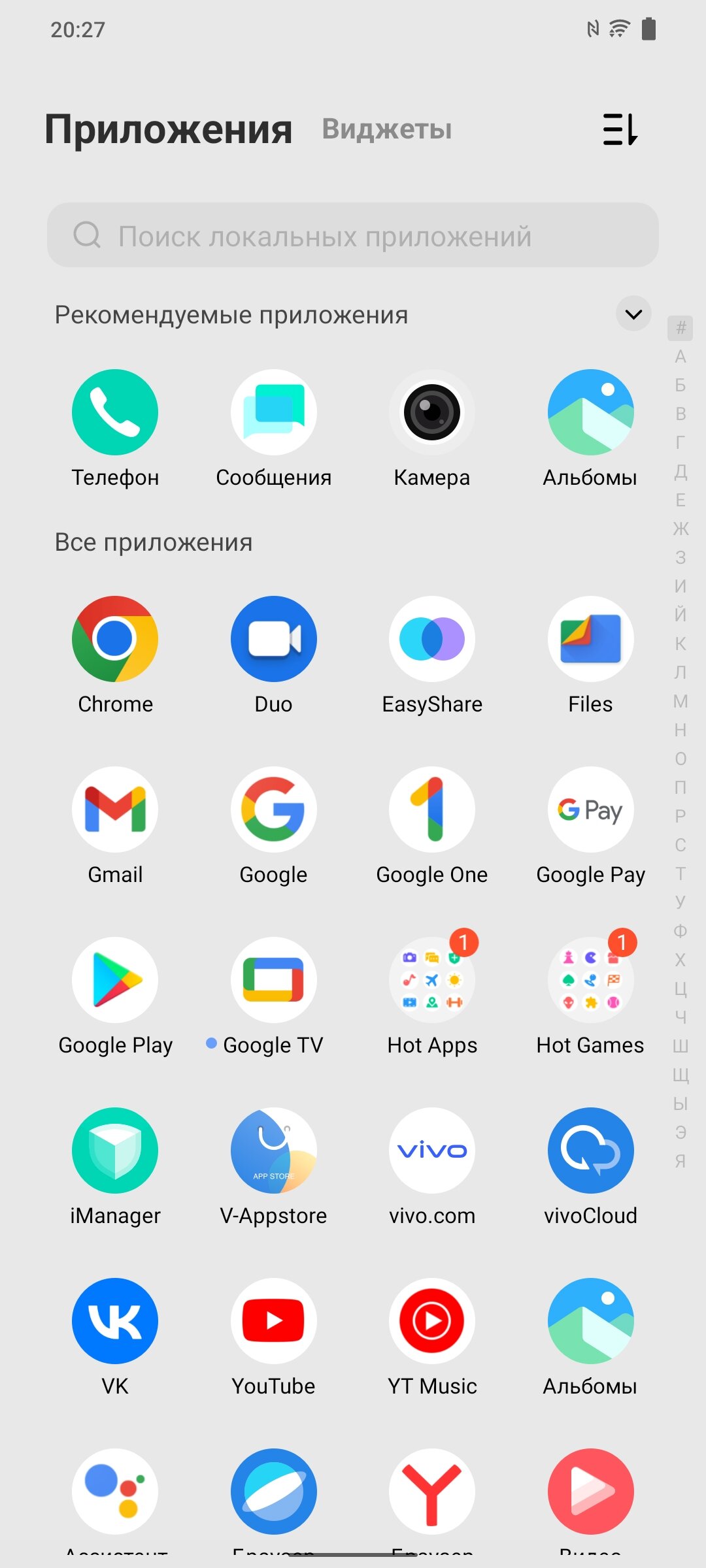
Task: Jump to letter К in index
Action: pyautogui.click(x=681, y=644)
